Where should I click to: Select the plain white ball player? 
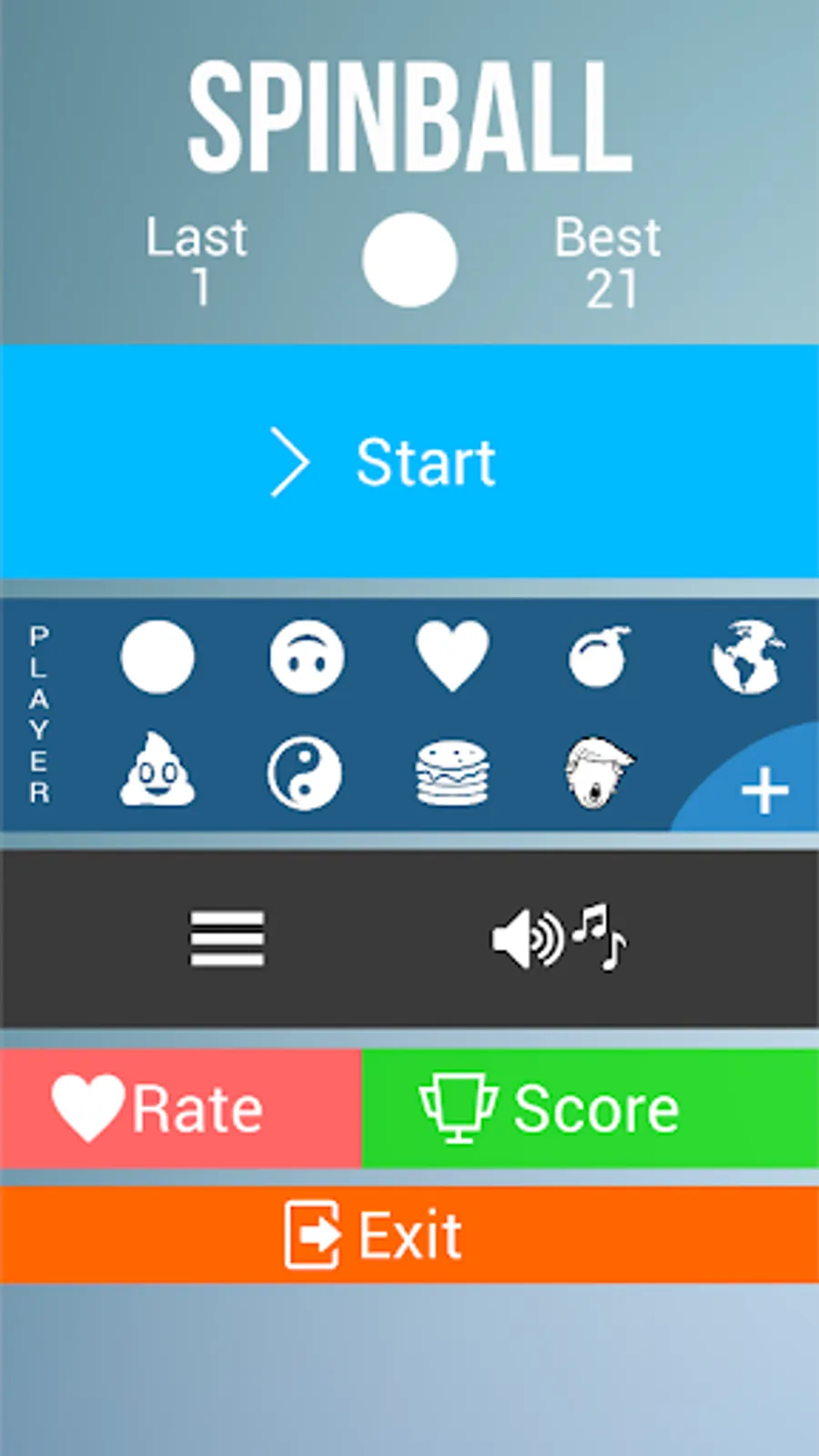pos(157,657)
